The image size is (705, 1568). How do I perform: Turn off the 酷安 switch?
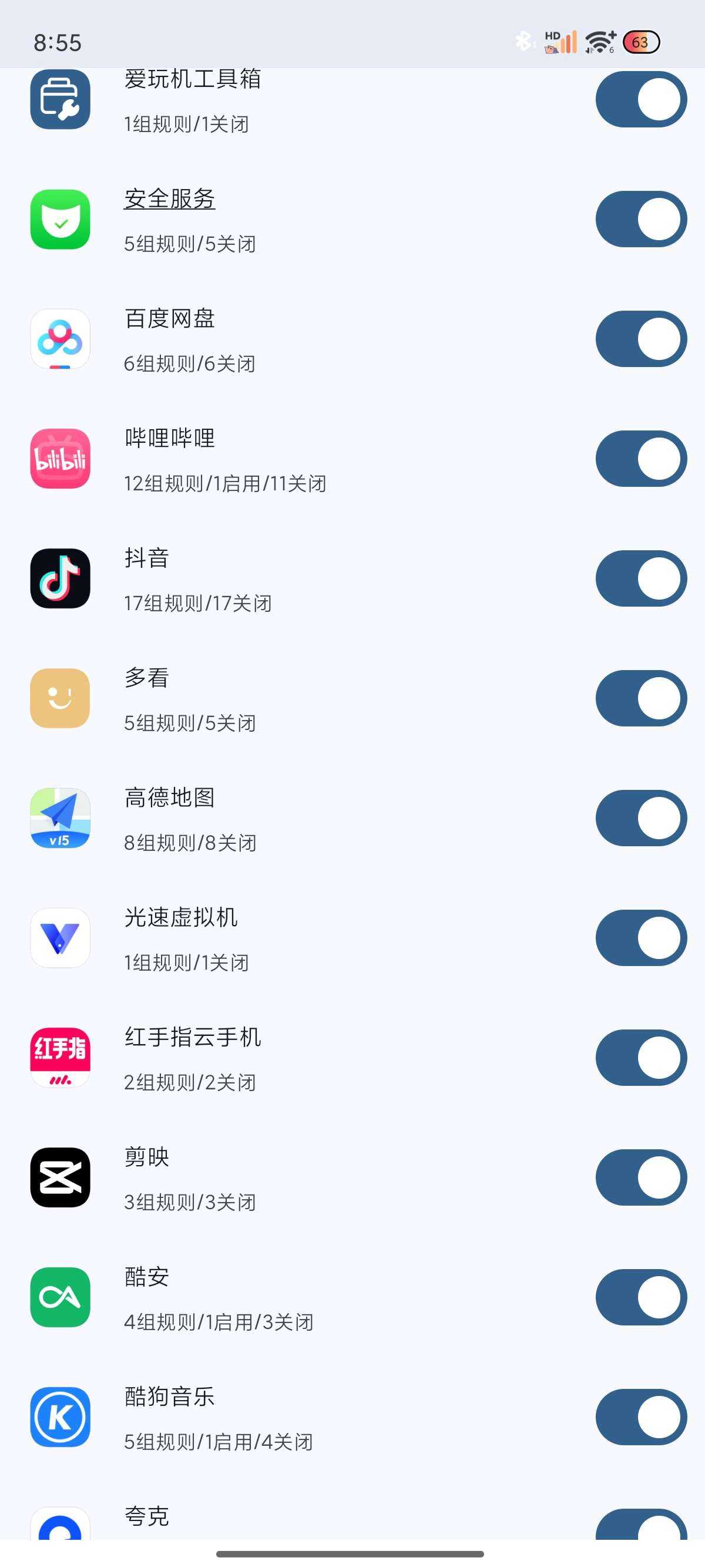pyautogui.click(x=640, y=1297)
